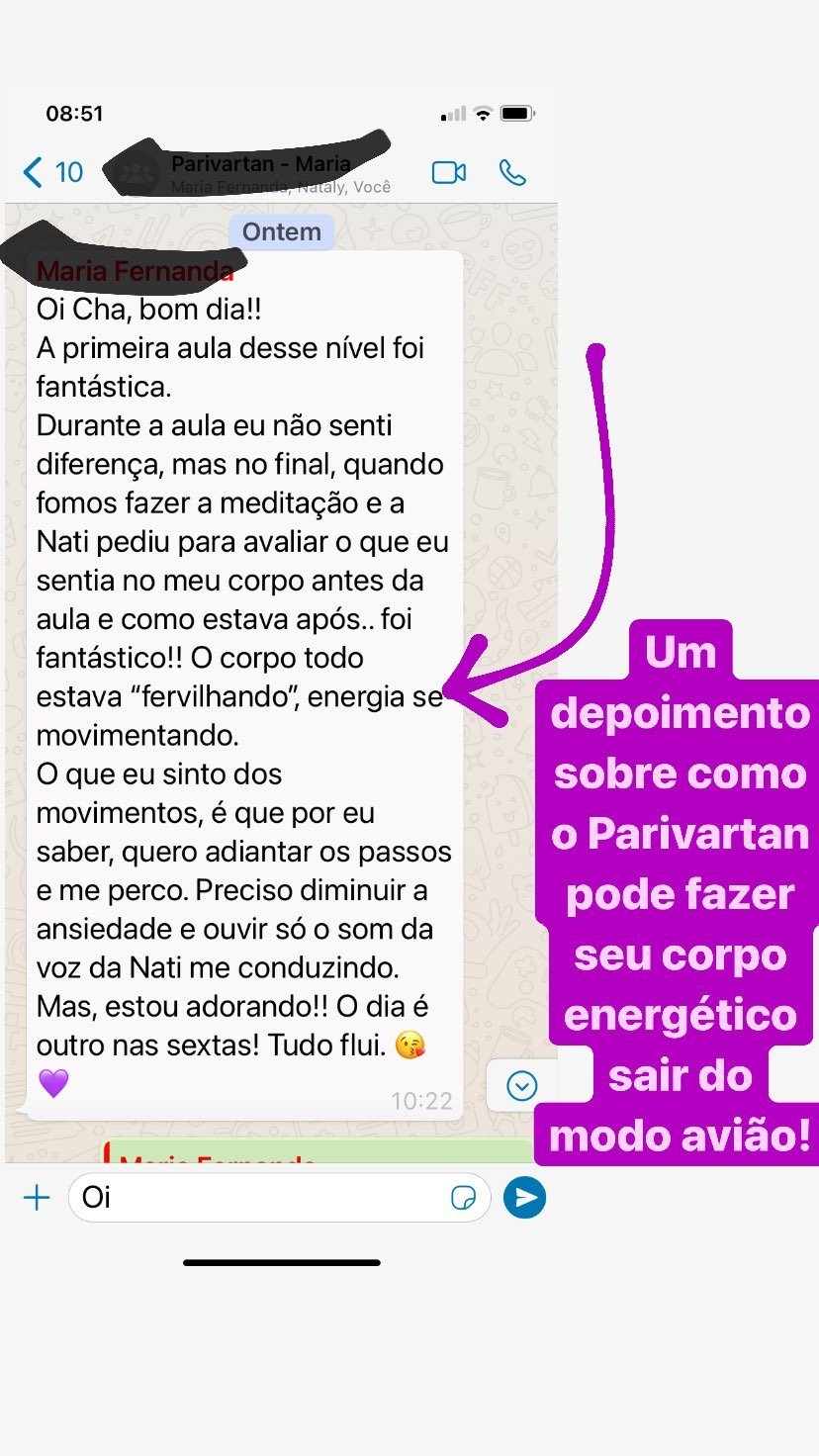819x1456 pixels.
Task: Open the Parivartan - Maria group header
Action: point(262,163)
